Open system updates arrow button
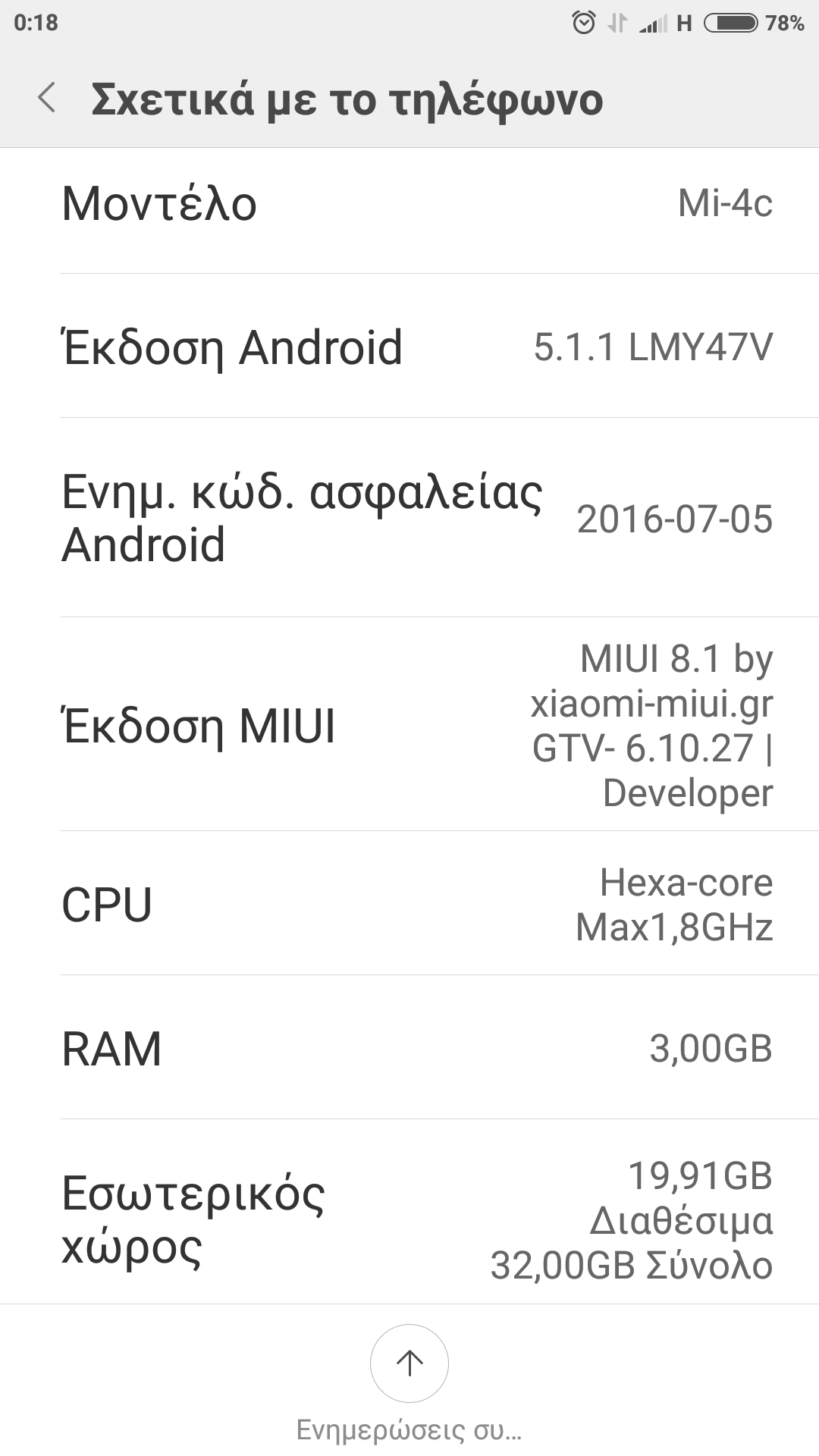 tap(409, 1363)
